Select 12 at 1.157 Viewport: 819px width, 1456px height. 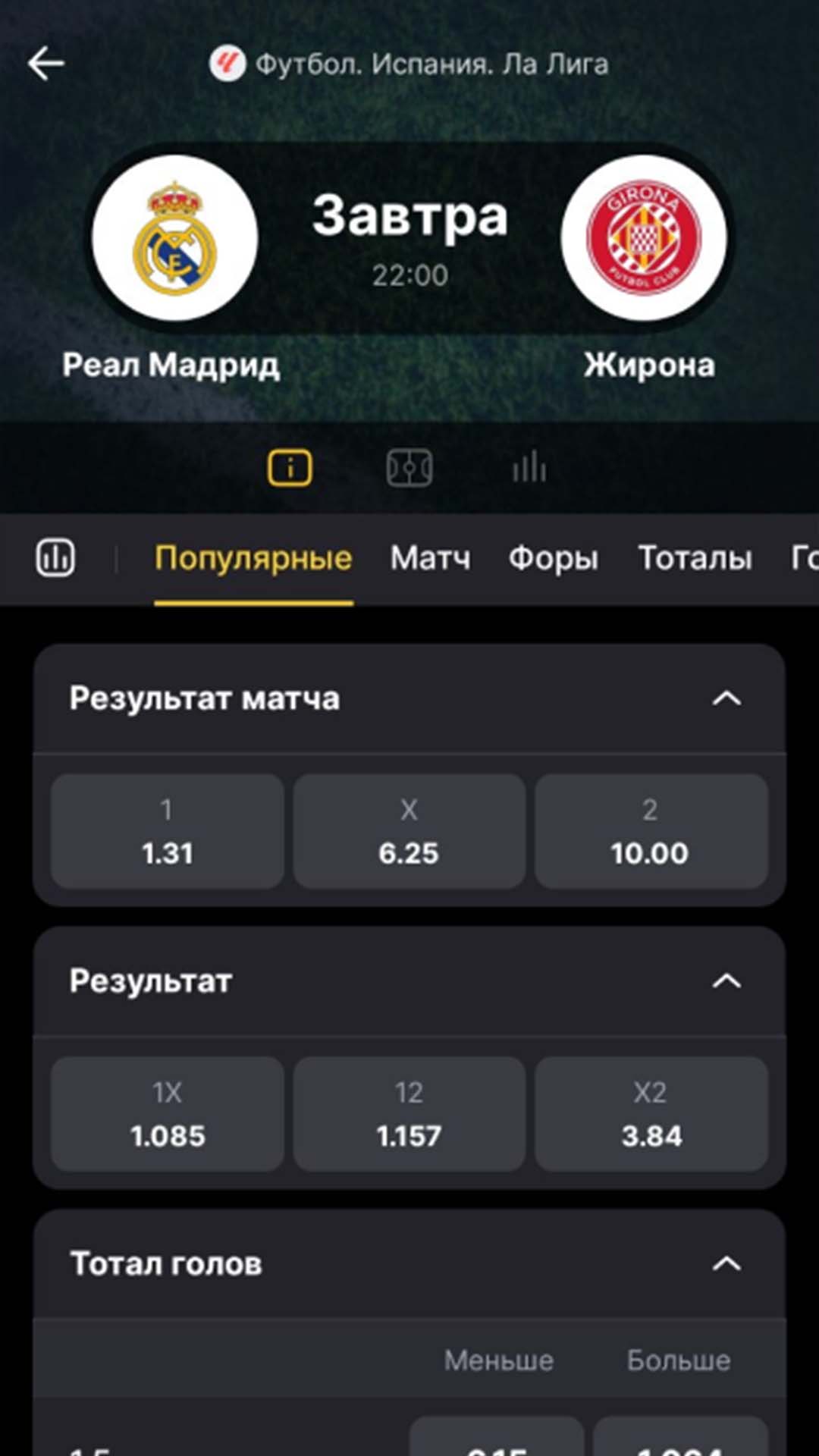(409, 1114)
